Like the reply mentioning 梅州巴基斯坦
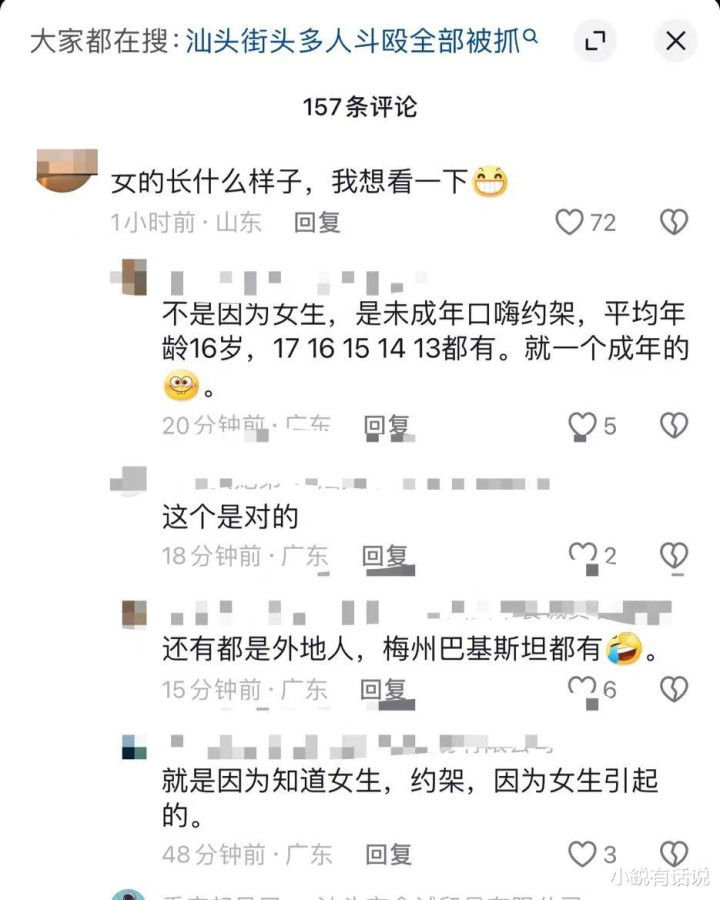The height and width of the screenshot is (900, 720). click(x=583, y=689)
